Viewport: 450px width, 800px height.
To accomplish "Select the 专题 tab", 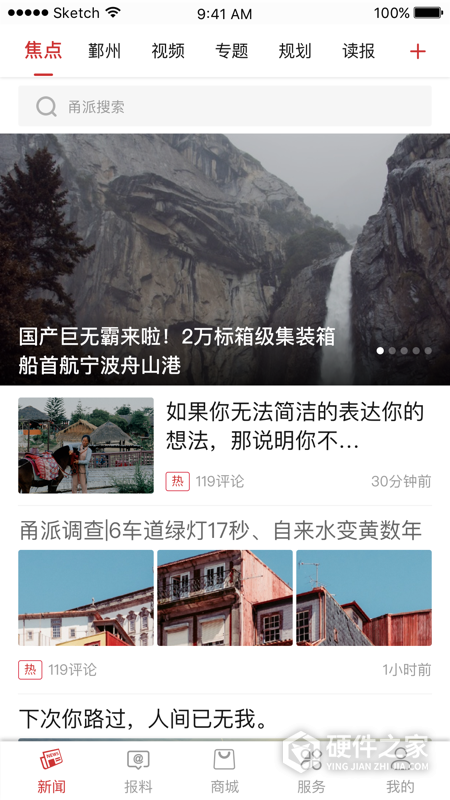I will [232, 52].
